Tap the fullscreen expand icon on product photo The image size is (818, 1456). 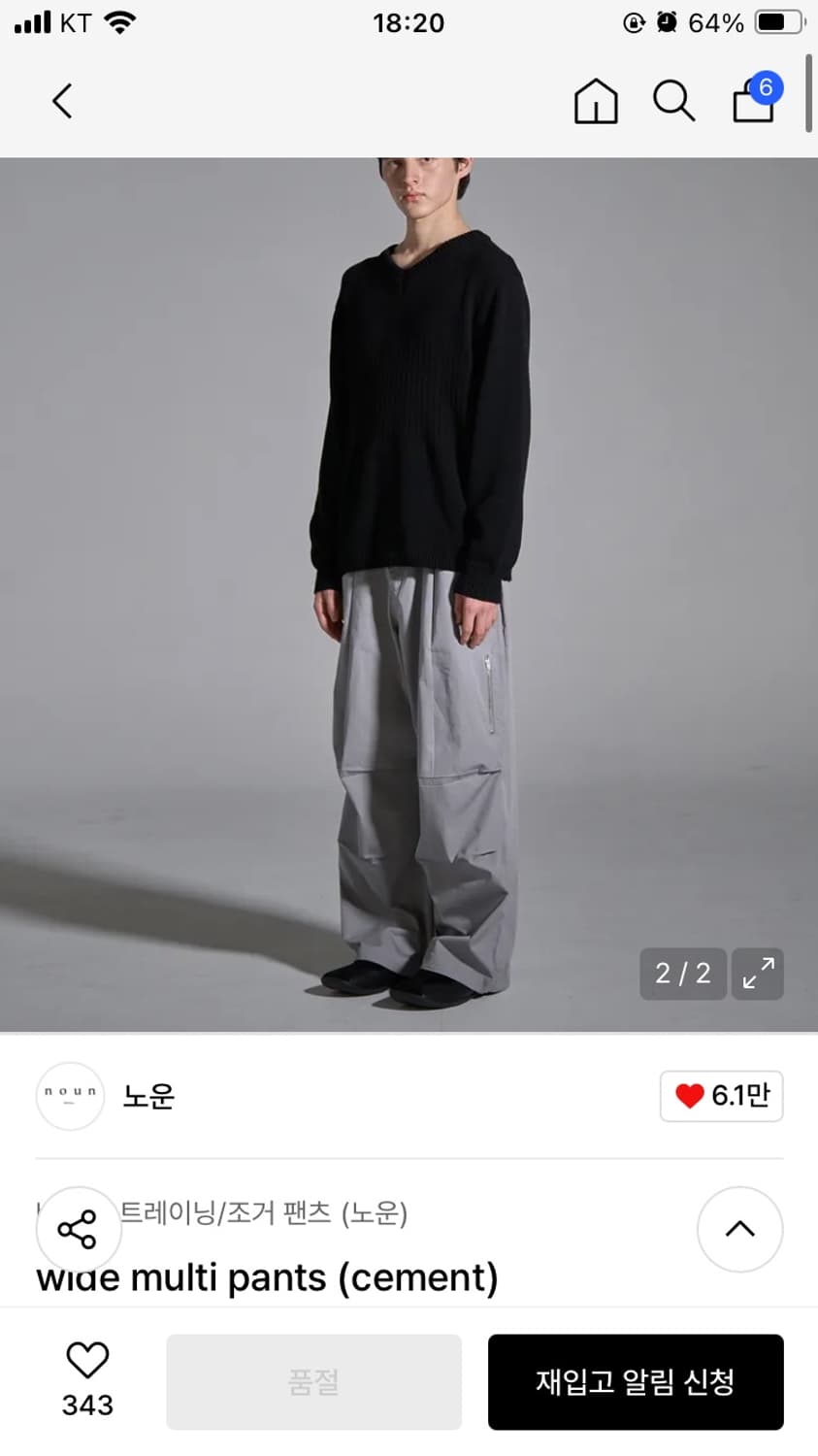pos(758,974)
